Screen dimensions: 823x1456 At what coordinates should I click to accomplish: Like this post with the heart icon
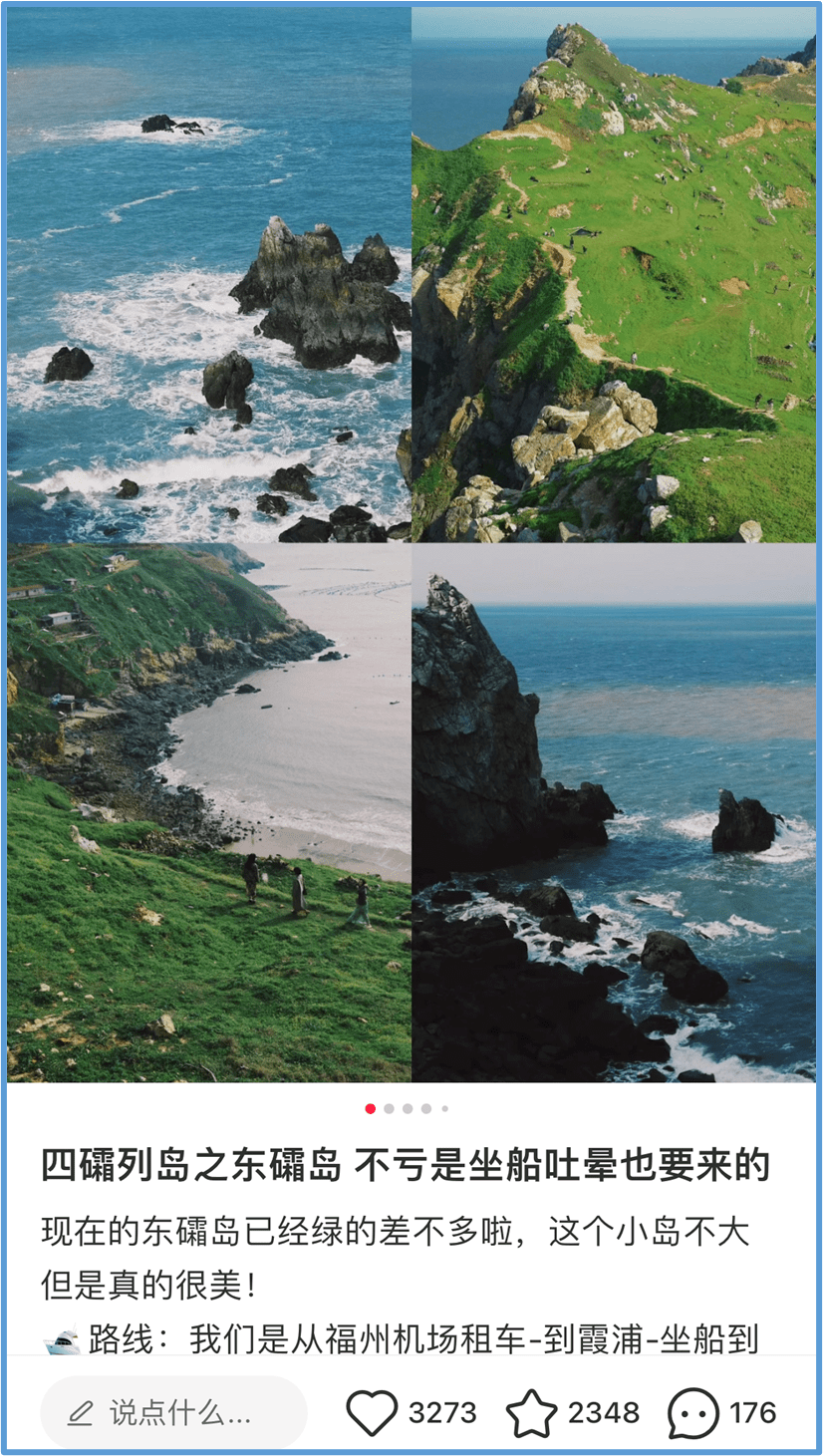[372, 1412]
